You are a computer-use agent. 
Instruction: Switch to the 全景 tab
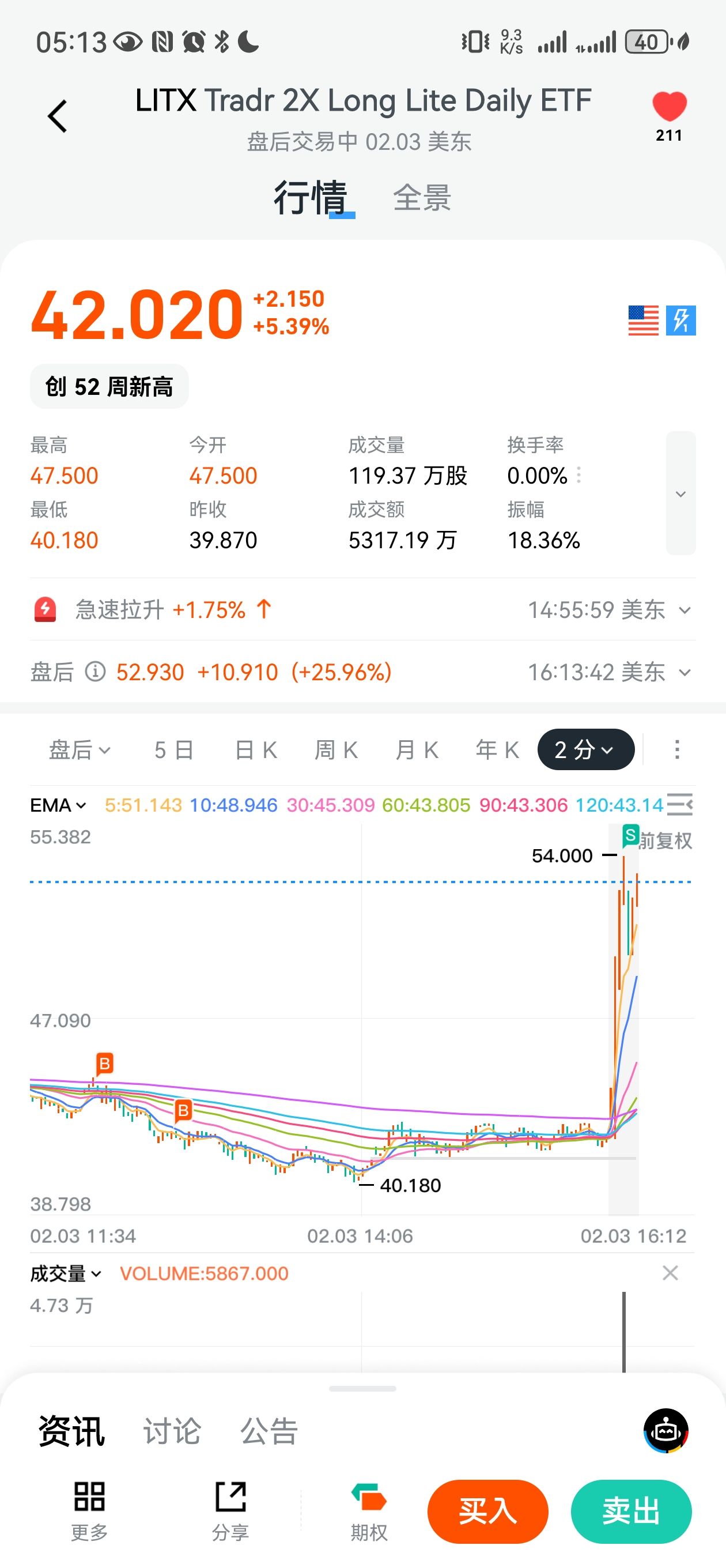point(422,198)
